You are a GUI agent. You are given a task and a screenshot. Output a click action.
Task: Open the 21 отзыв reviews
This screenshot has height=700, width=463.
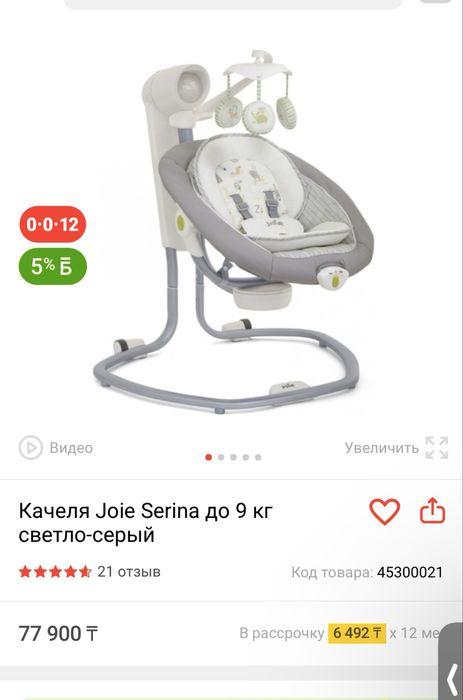pos(129,571)
